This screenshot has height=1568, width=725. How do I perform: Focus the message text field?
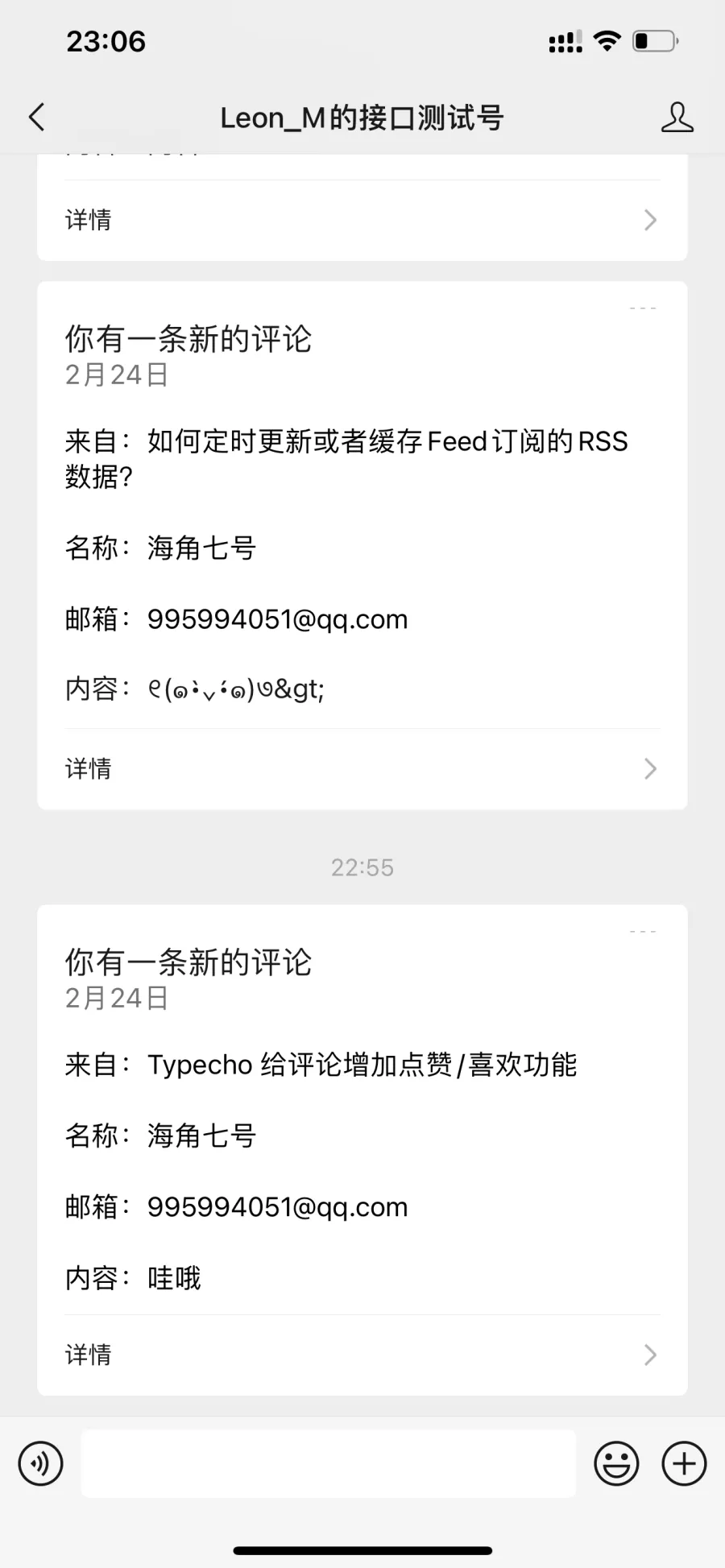click(328, 1463)
